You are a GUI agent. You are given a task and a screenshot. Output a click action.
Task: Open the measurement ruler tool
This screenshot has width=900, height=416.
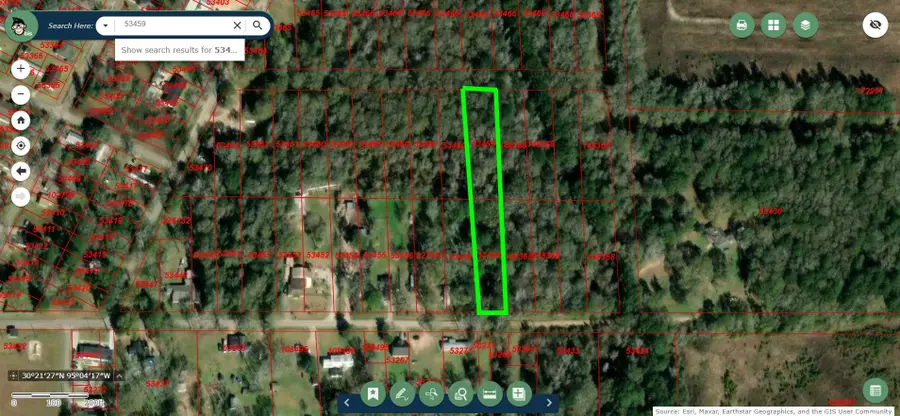(x=490, y=394)
